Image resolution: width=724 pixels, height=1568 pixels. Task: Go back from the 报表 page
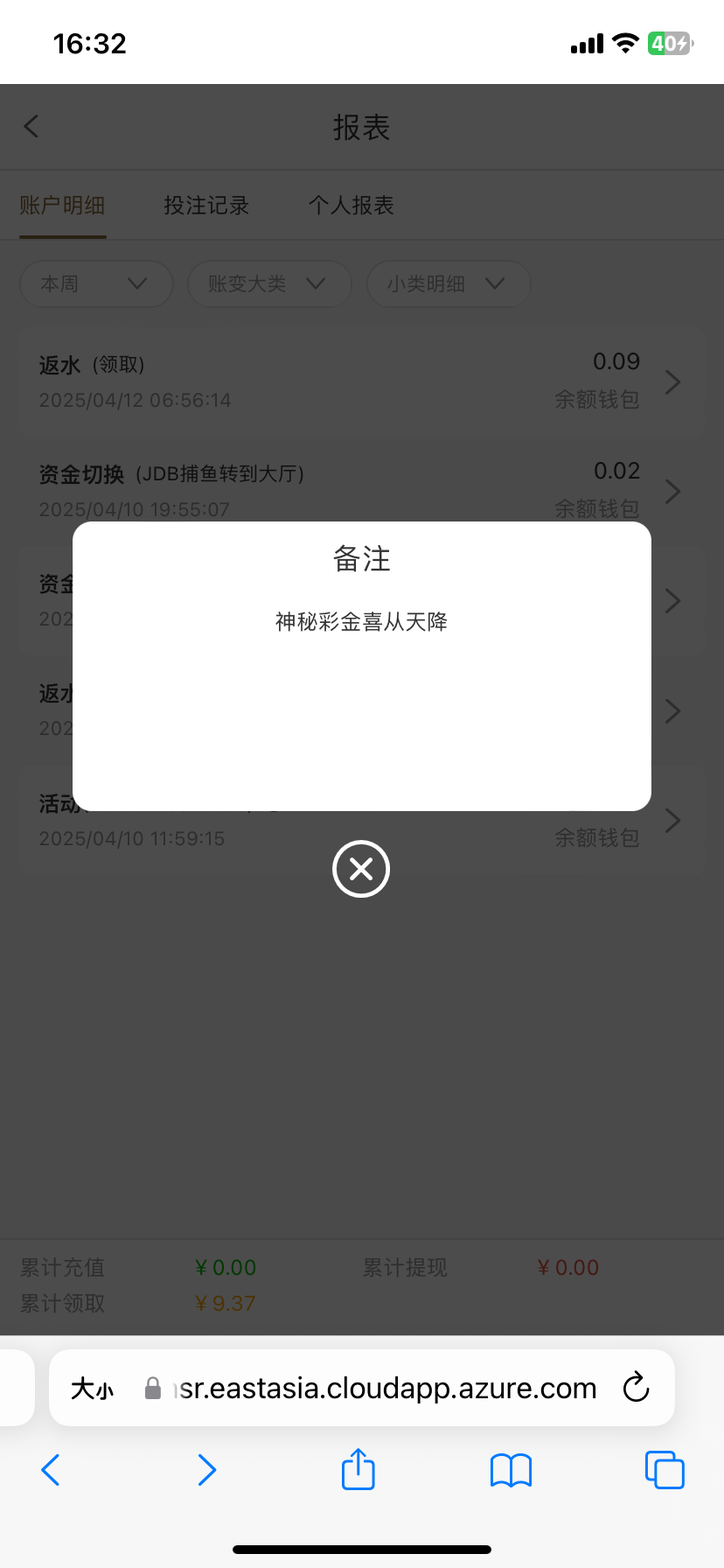(31, 127)
